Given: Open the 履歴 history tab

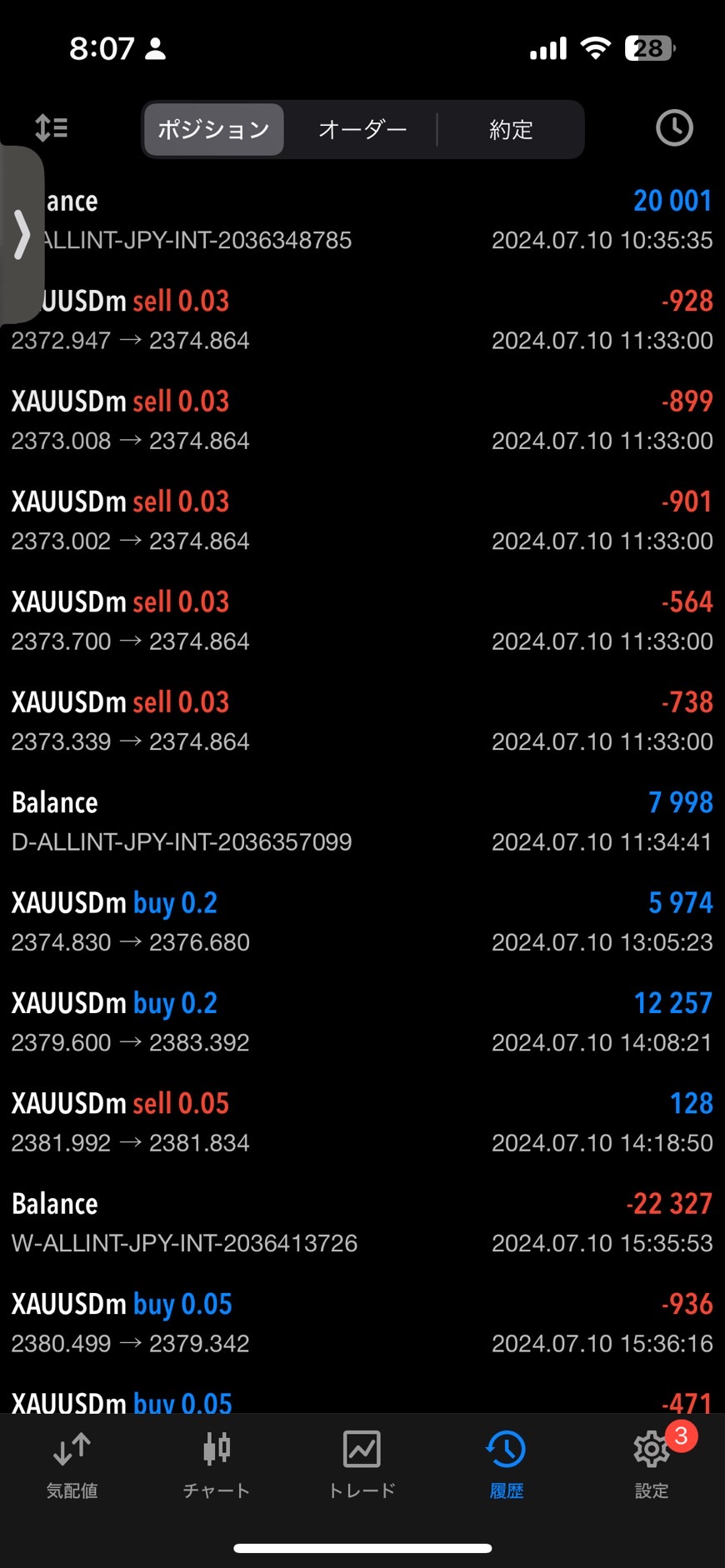Looking at the screenshot, I should (506, 1466).
